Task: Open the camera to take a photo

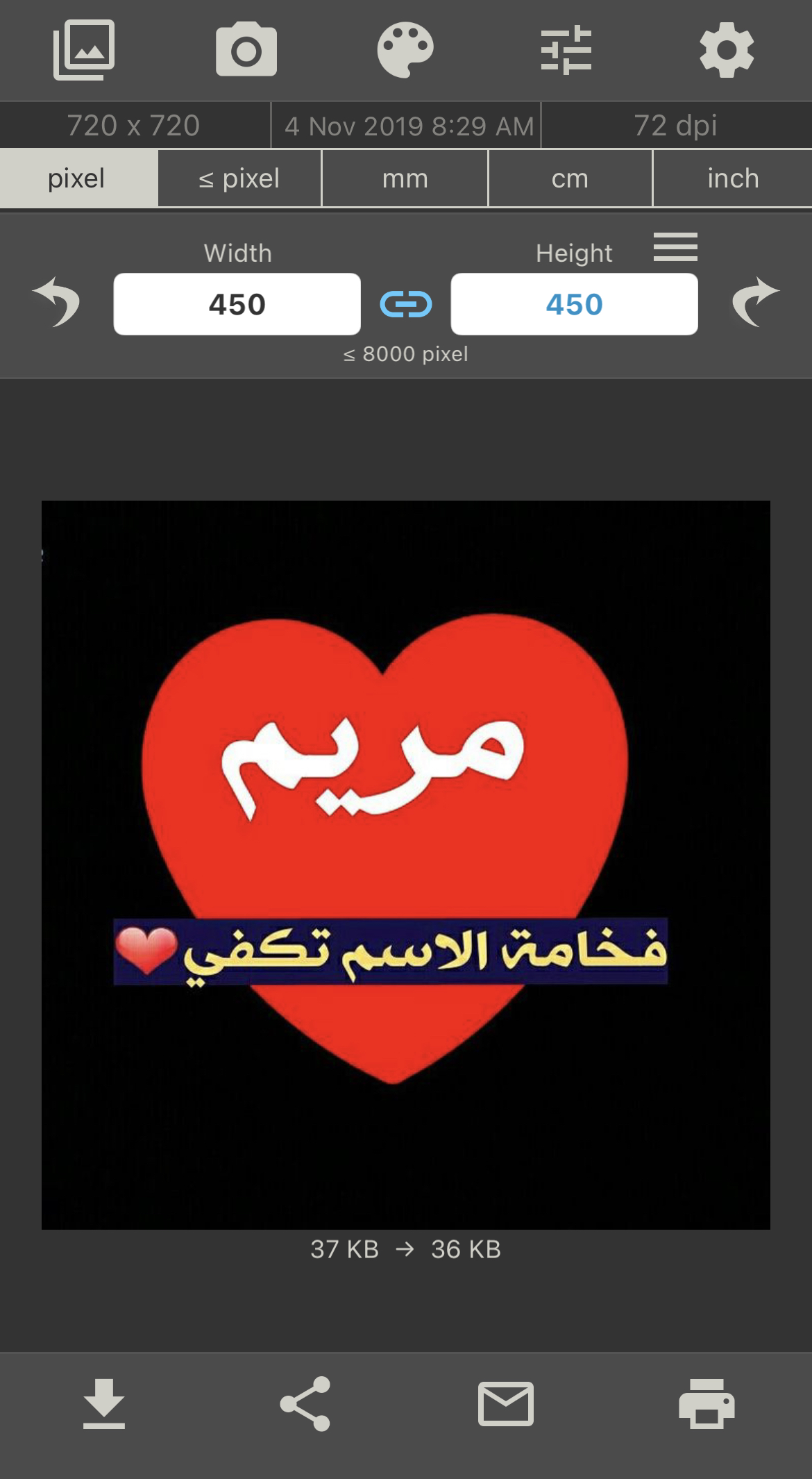Action: [x=246, y=50]
